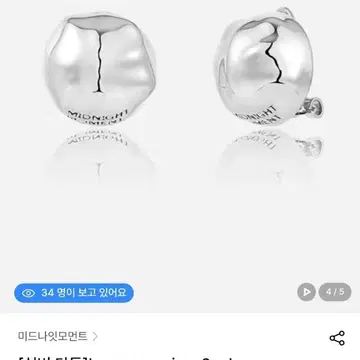Tap the gallery play button

[306, 292]
